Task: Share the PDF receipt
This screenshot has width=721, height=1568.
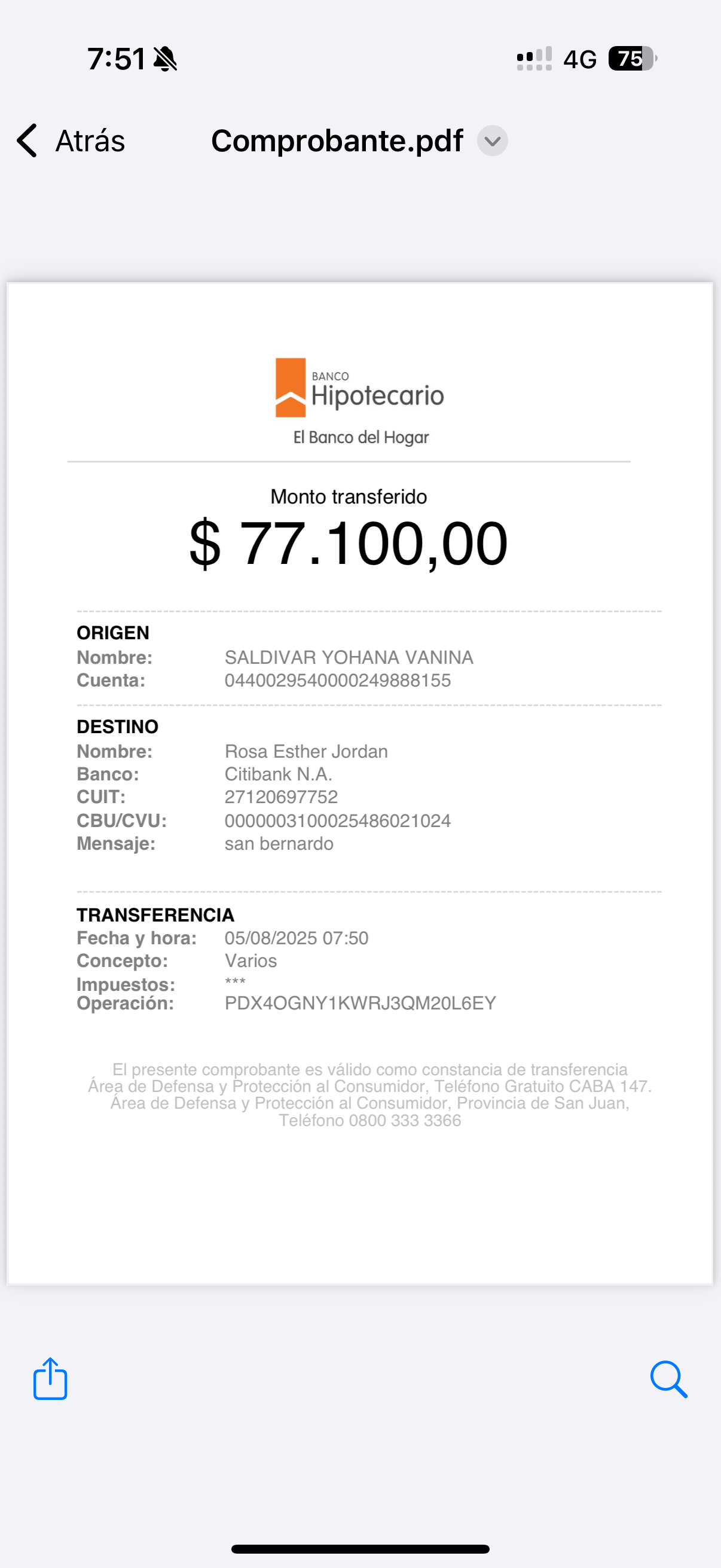Action: tap(50, 1378)
